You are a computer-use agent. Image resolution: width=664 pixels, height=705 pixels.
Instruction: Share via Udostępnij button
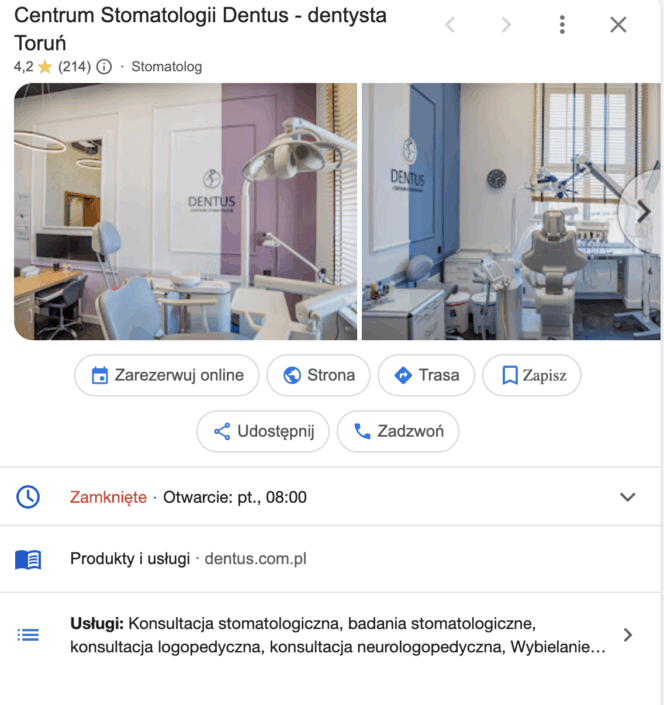(263, 432)
